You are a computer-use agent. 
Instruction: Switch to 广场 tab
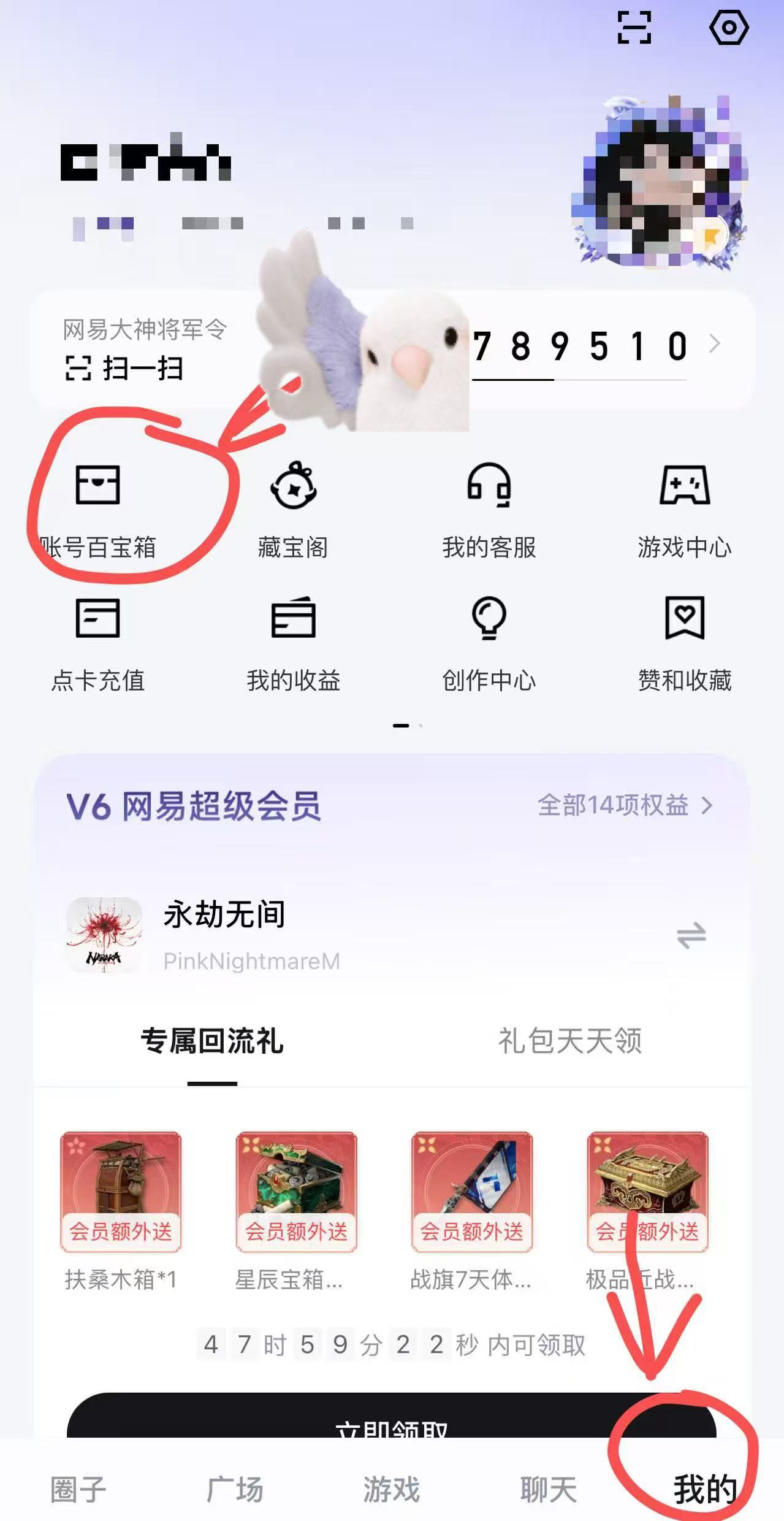(x=235, y=1489)
